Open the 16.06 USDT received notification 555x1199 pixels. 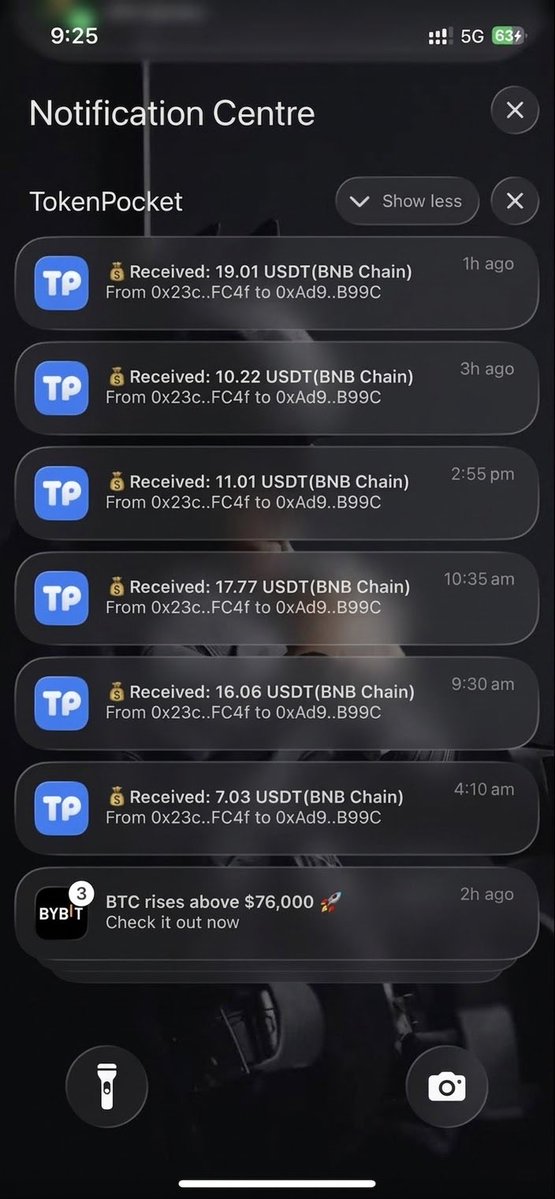click(277, 703)
